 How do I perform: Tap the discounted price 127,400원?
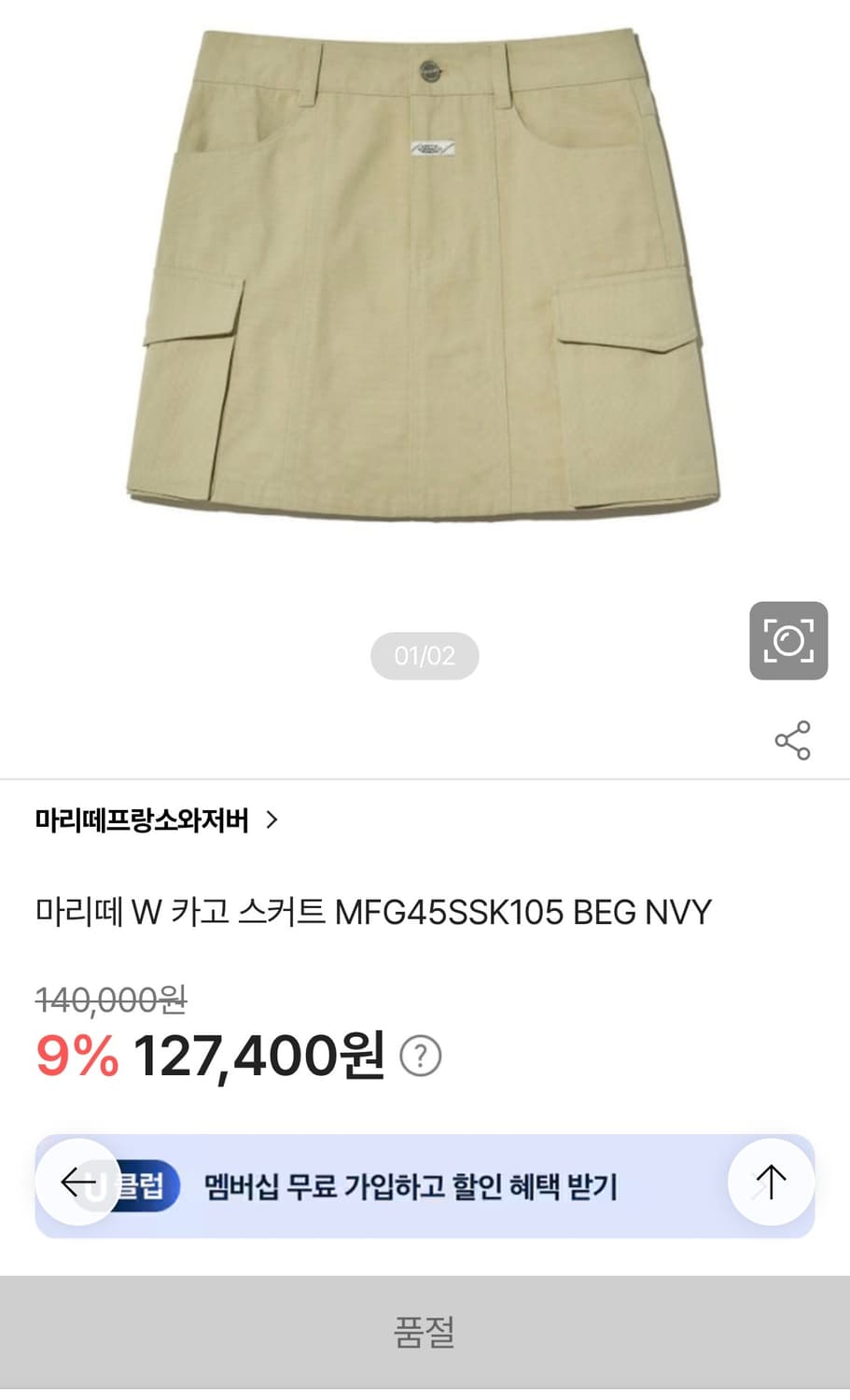point(258,1054)
